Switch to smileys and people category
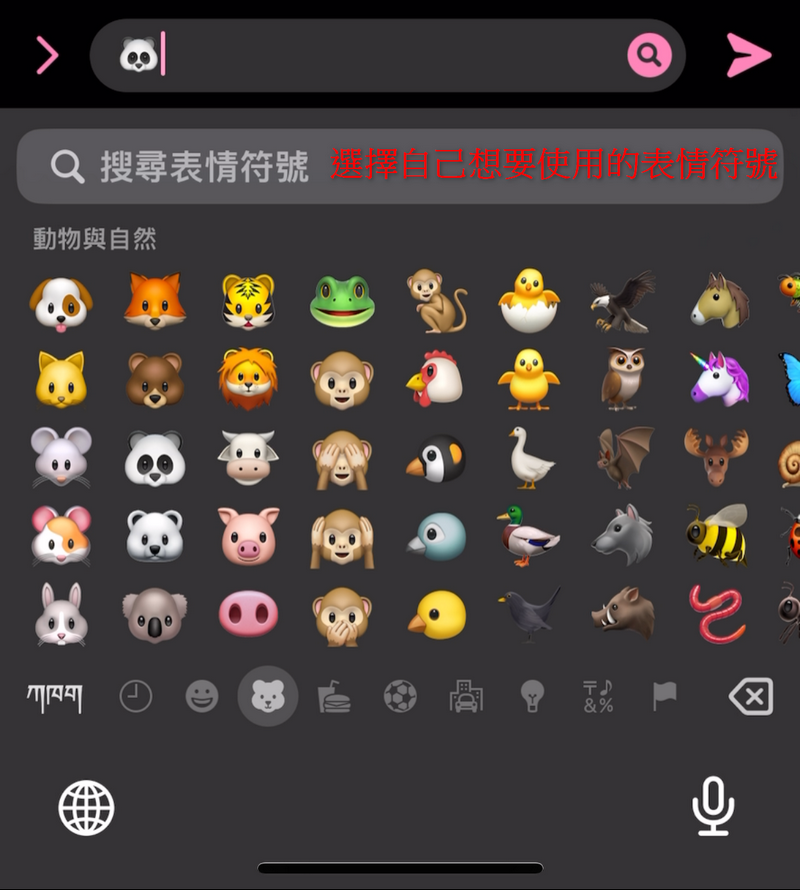This screenshot has height=890, width=800. click(202, 696)
